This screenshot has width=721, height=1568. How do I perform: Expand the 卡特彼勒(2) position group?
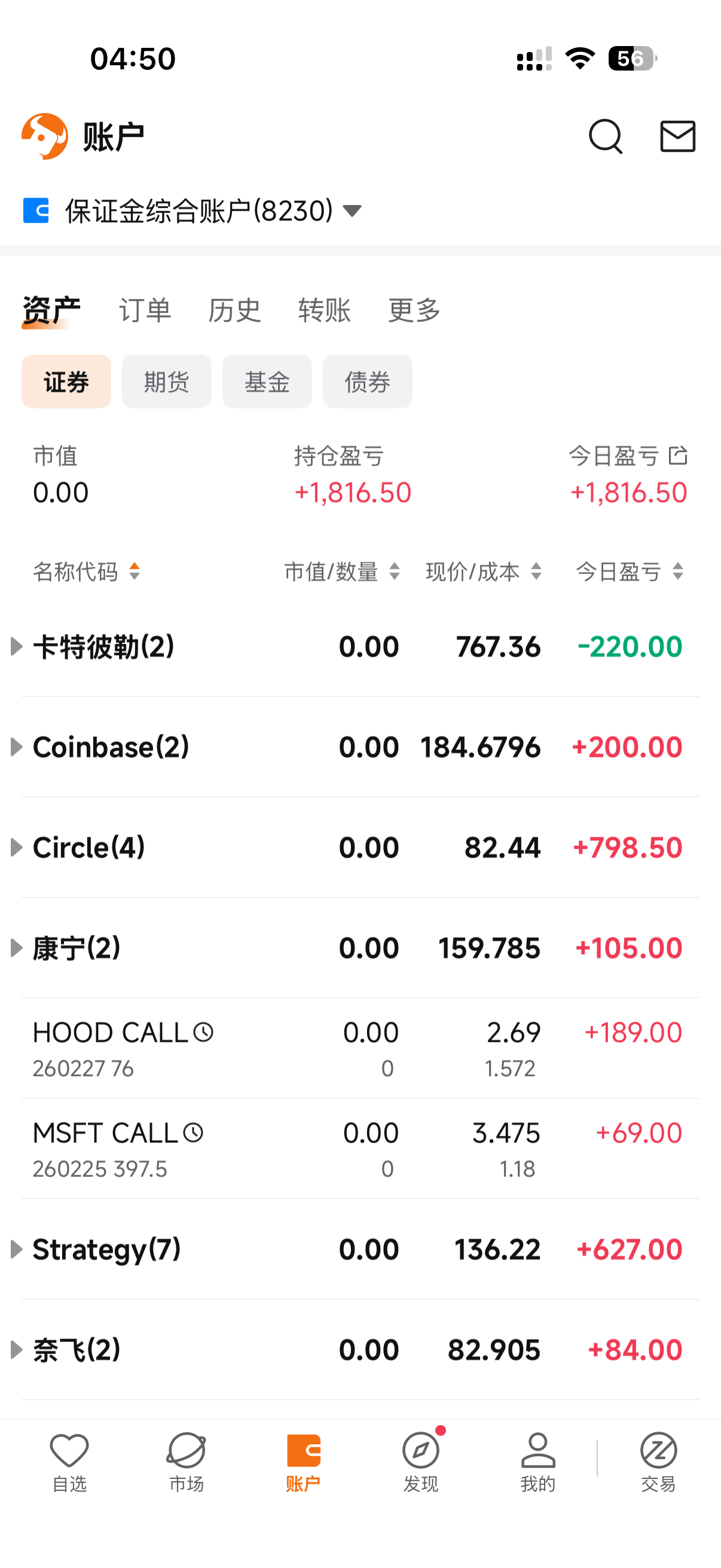[17, 646]
